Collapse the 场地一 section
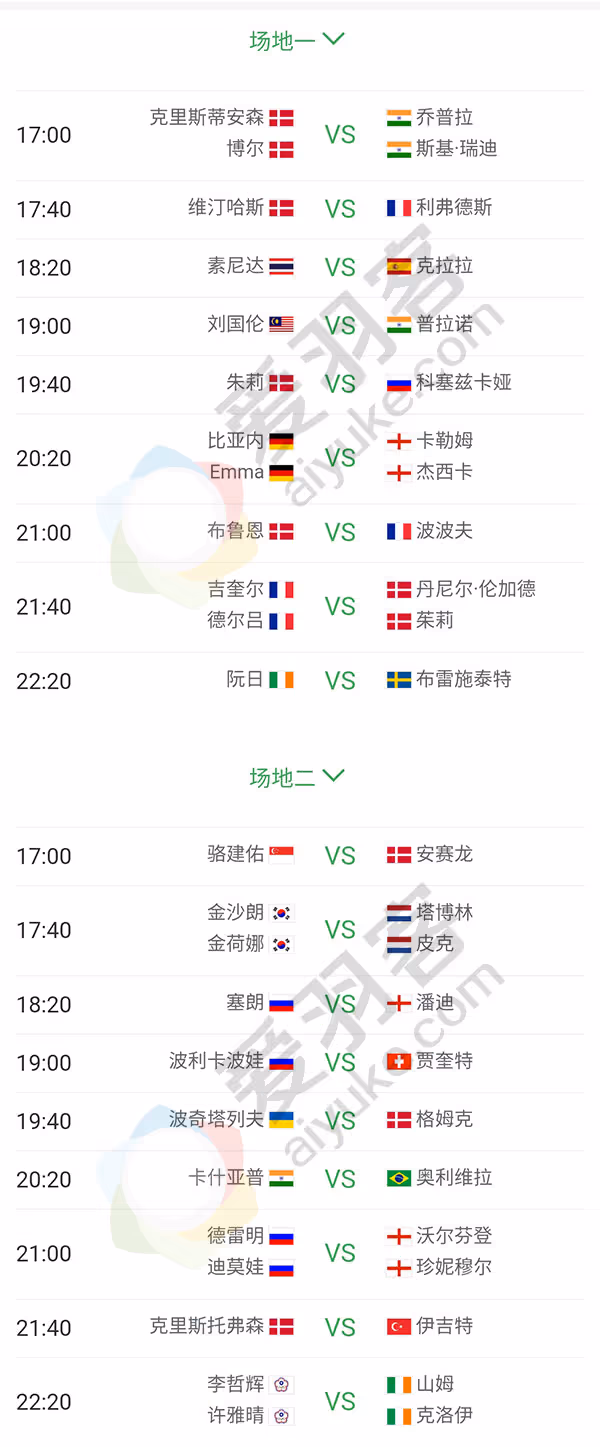The height and width of the screenshot is (1447, 600). tap(297, 40)
